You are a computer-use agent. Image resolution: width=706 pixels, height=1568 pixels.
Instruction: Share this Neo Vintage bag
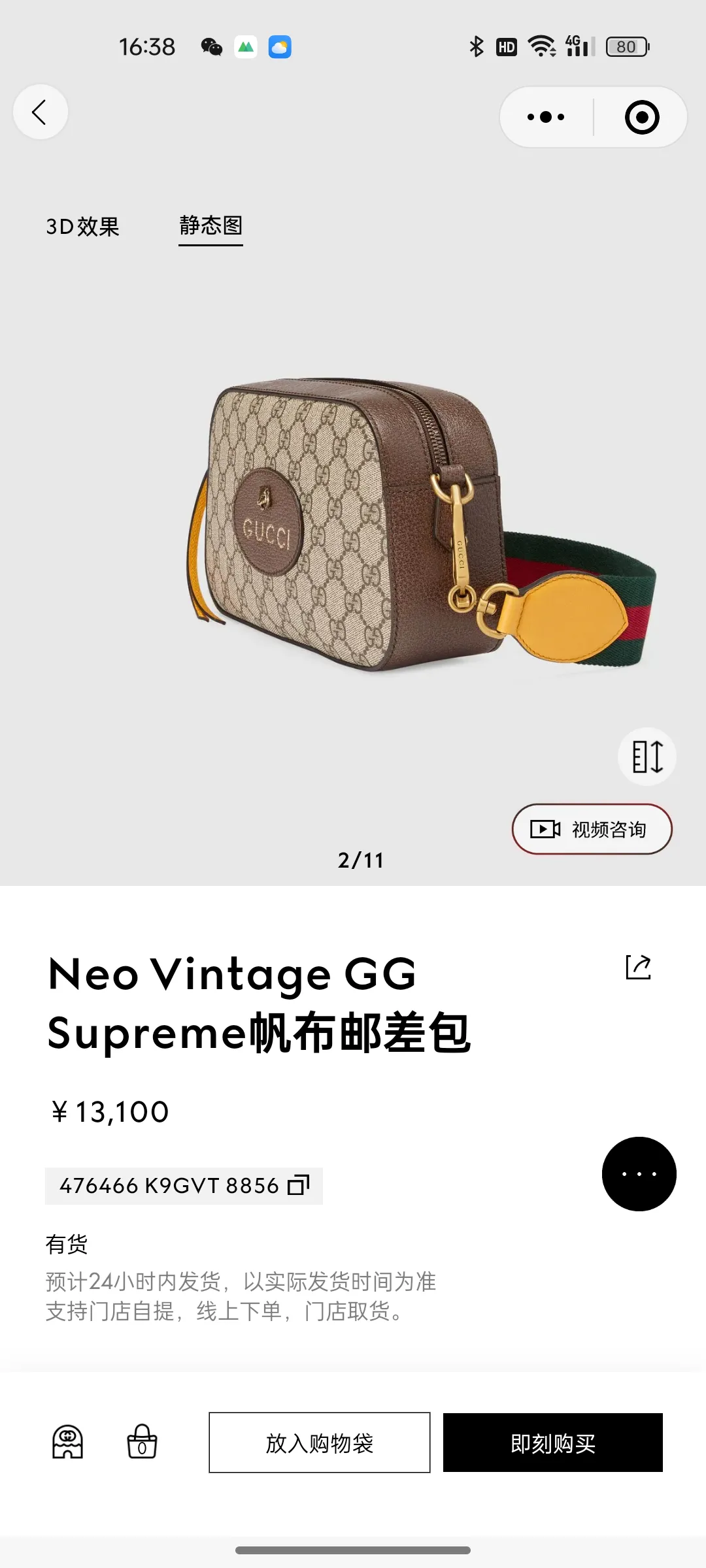pos(639,967)
